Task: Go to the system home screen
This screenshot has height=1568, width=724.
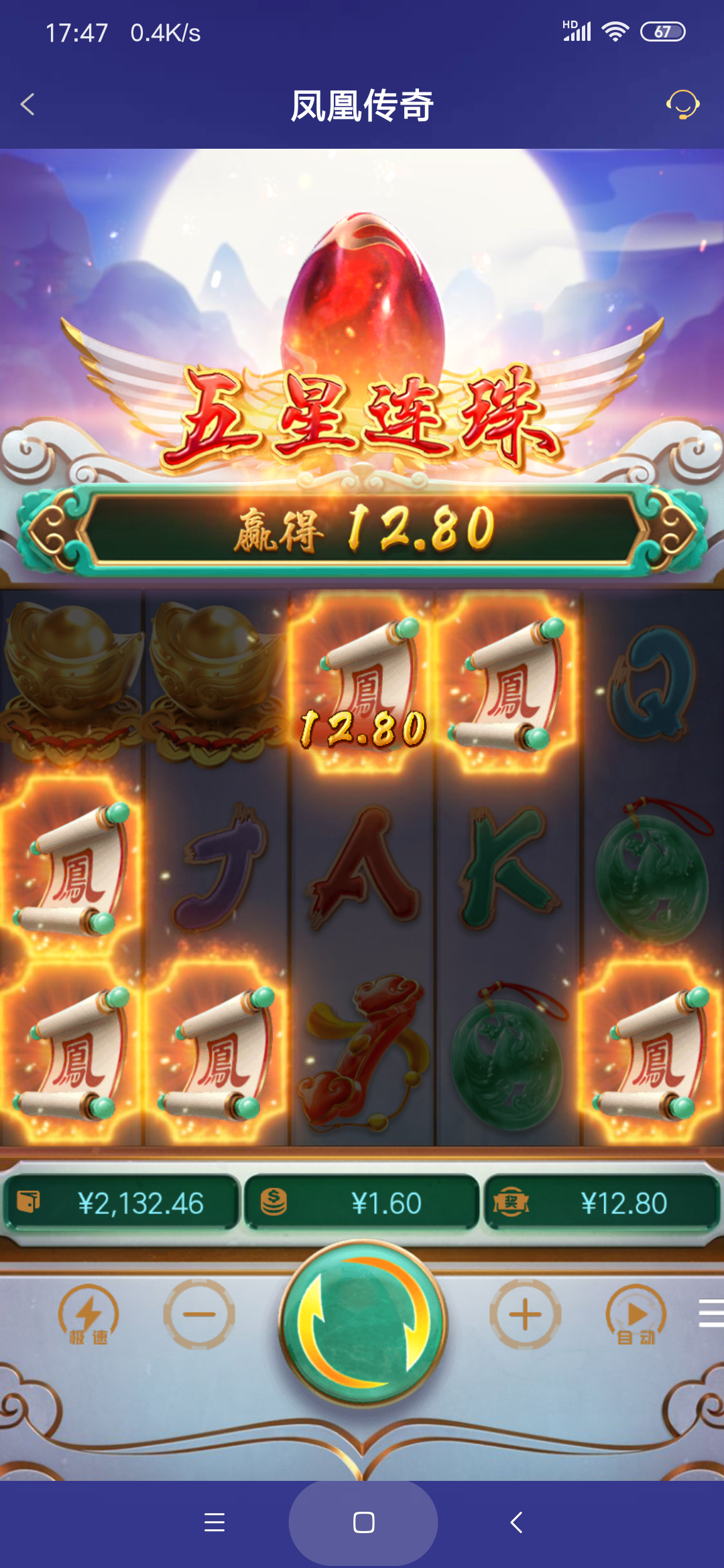Action: coord(363,1522)
